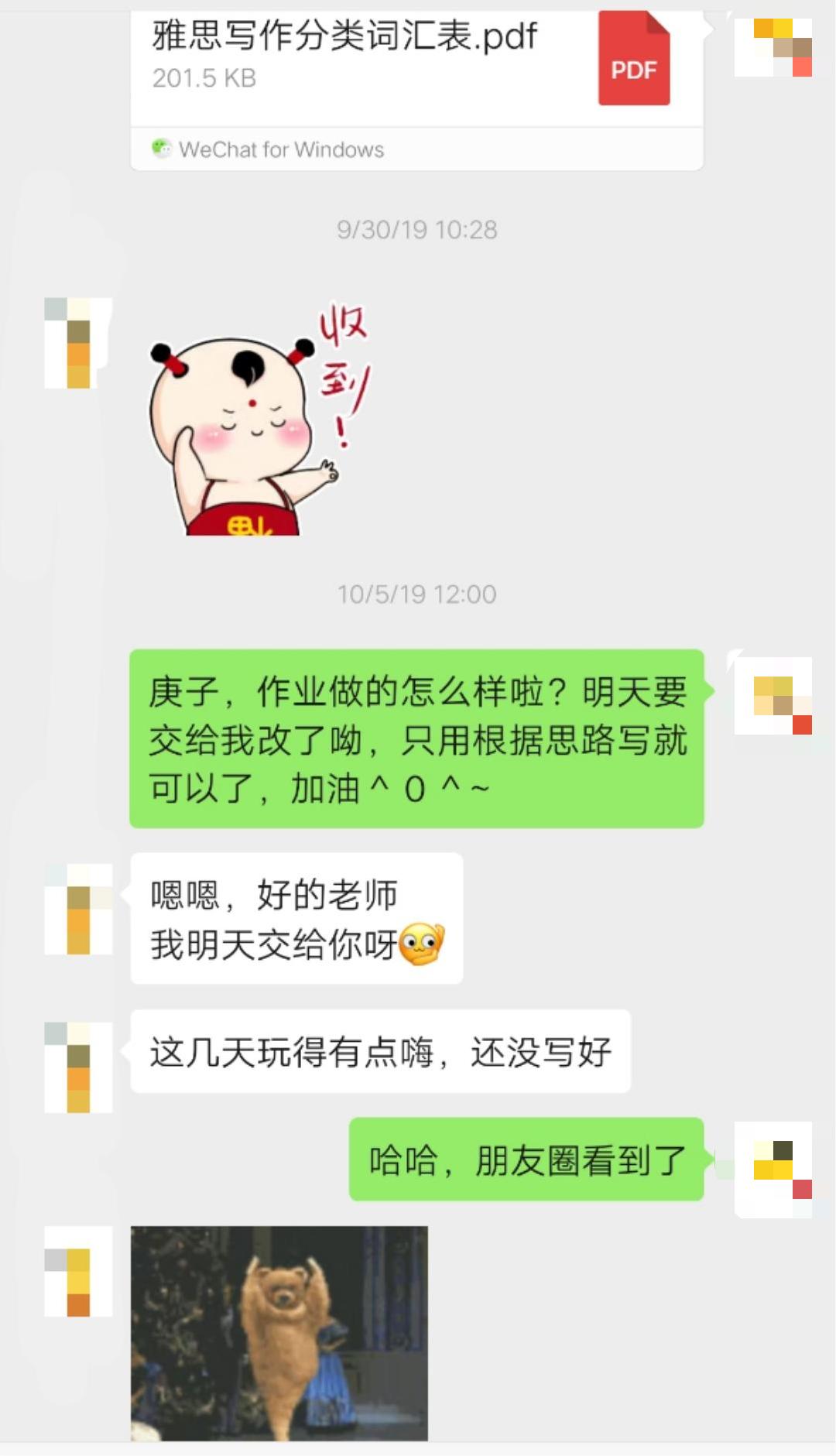The width and height of the screenshot is (836, 1456).
Task: Open sender avatar beside 哈哈，朋友圈看到了
Action: pos(773,1169)
